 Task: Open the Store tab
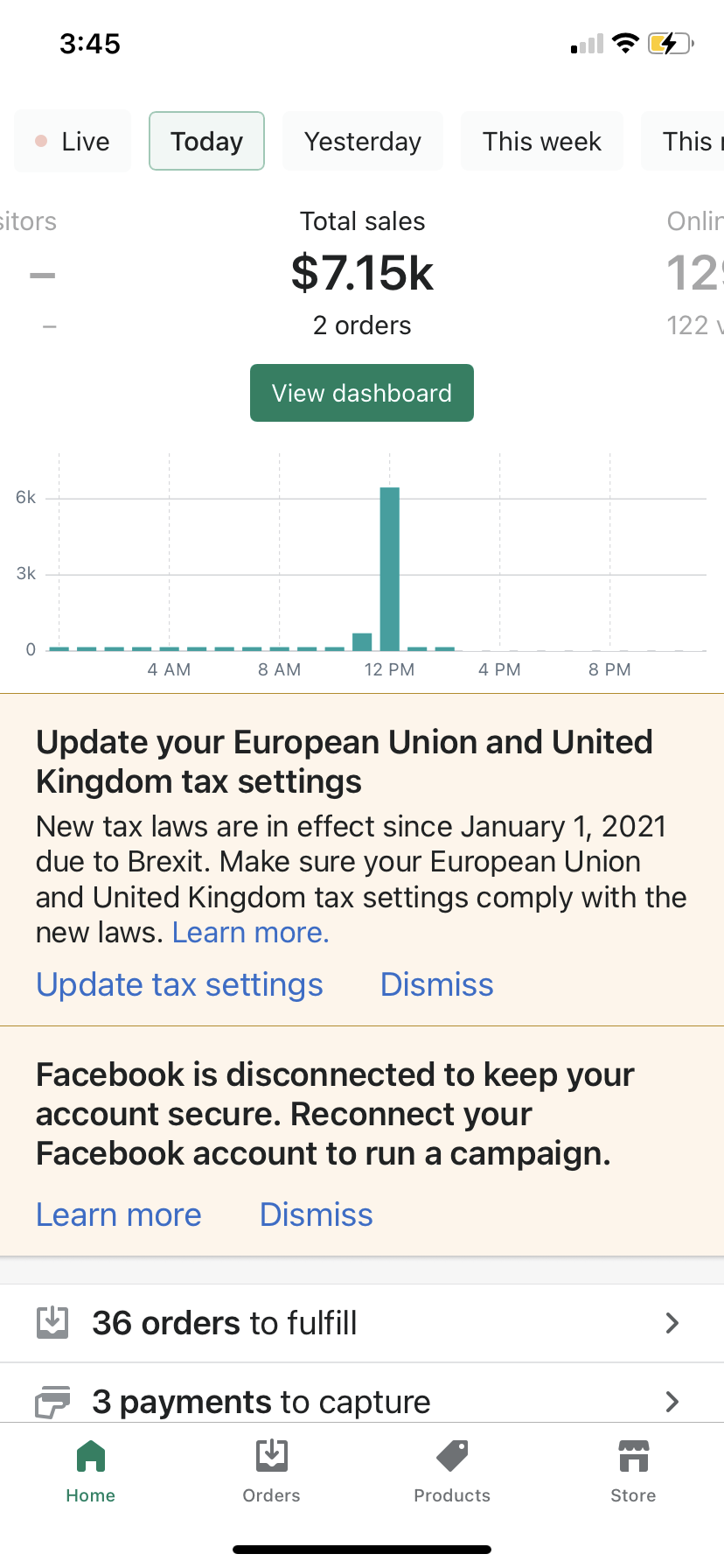(633, 1472)
